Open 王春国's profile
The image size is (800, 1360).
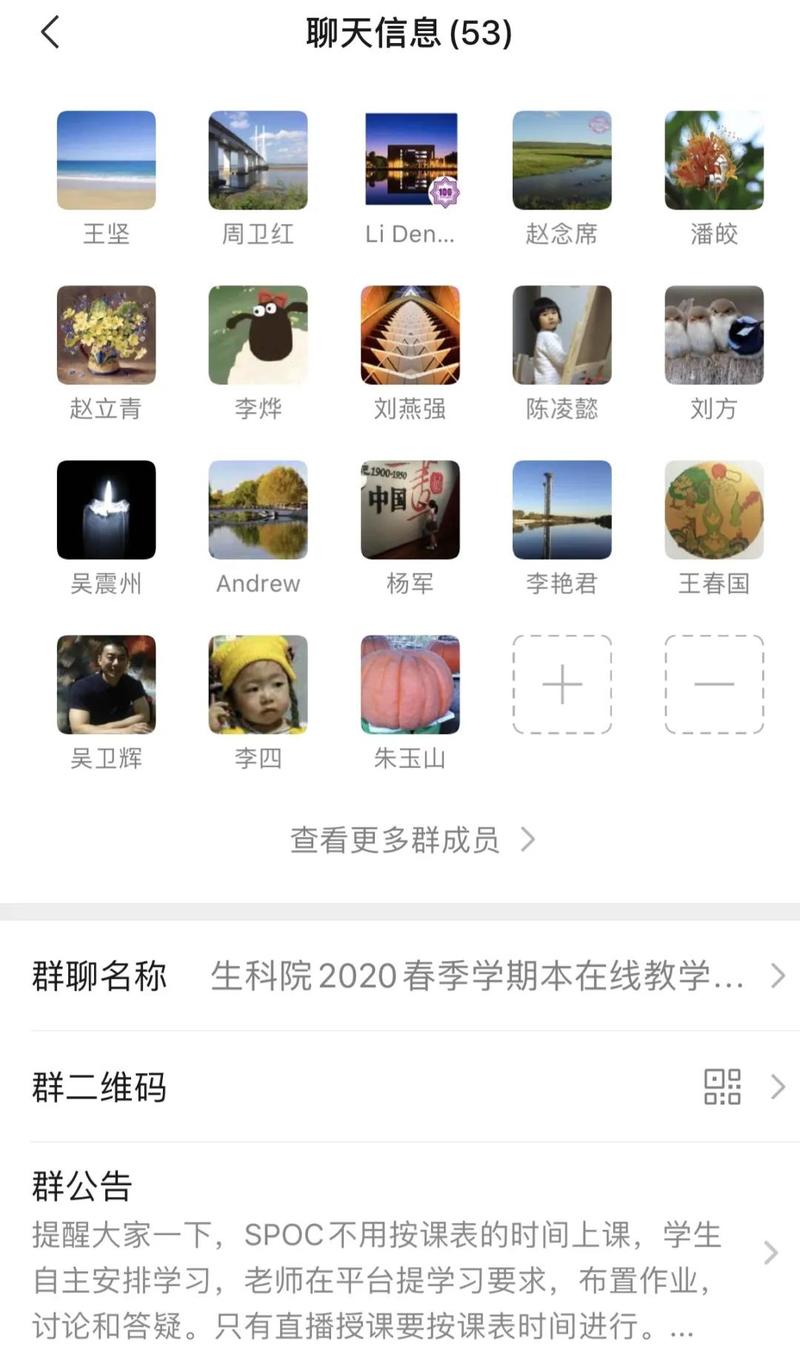714,510
